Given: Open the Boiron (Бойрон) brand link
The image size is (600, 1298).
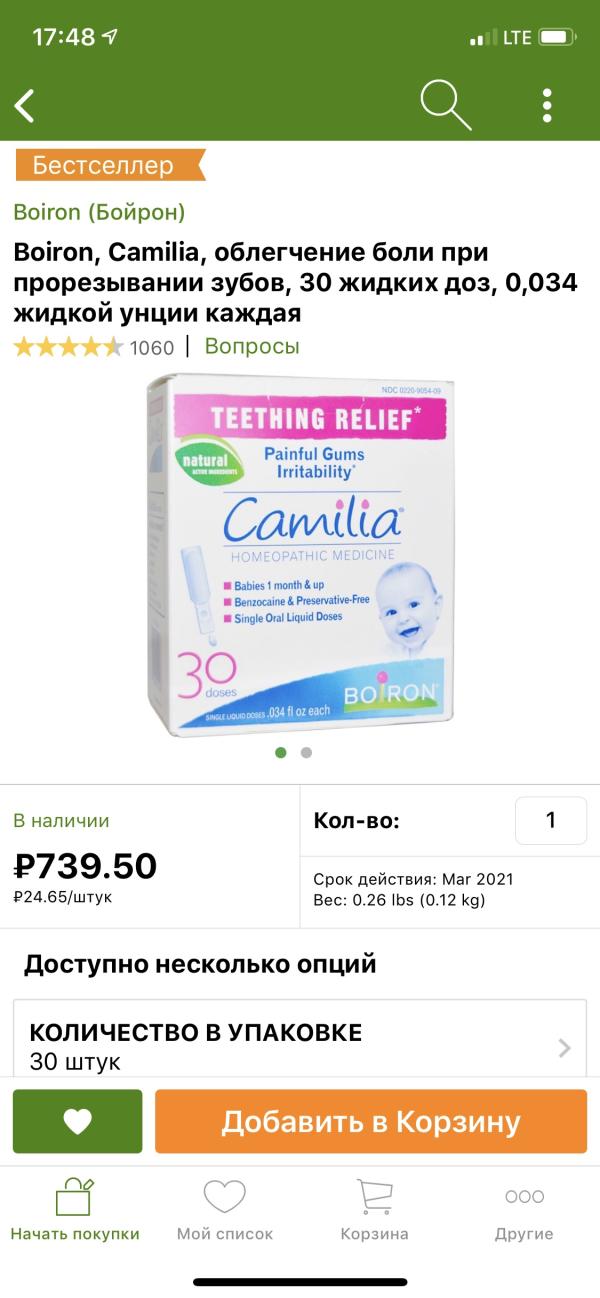Looking at the screenshot, I should click(99, 212).
